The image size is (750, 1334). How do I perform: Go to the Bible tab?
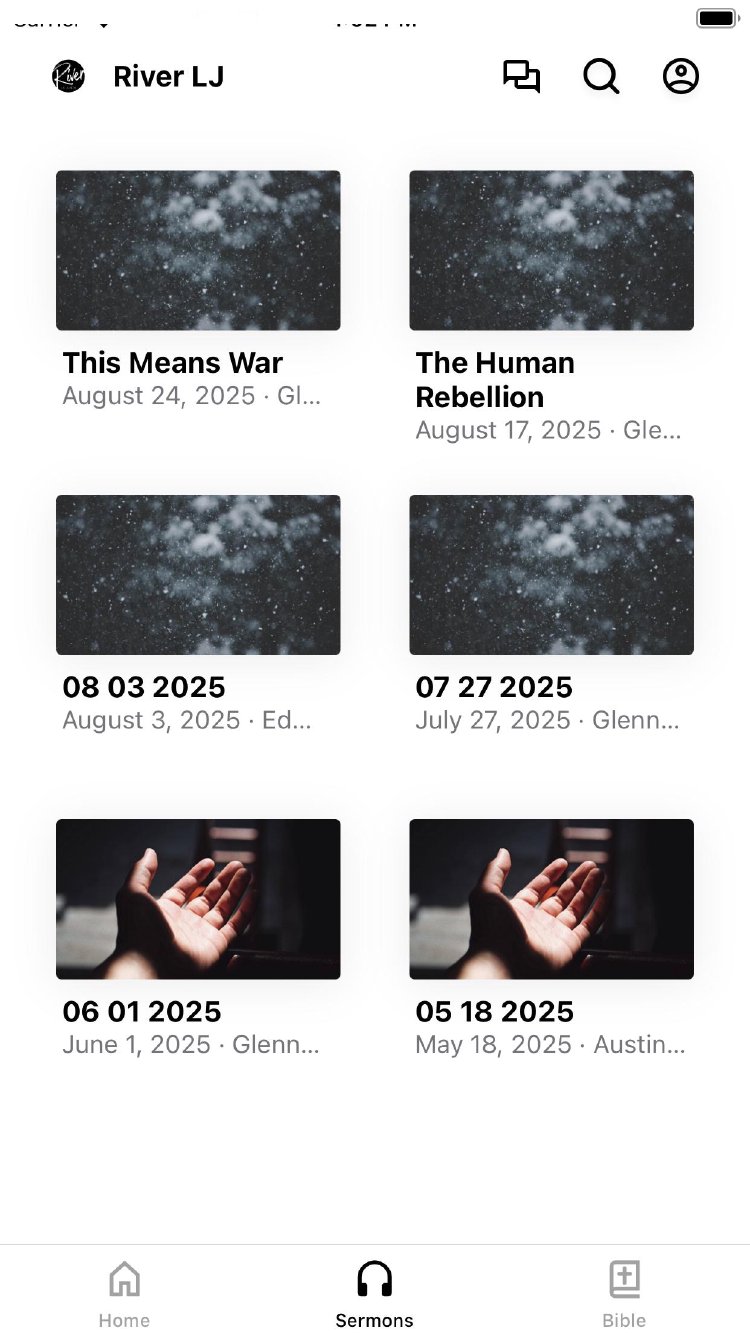tap(624, 1292)
